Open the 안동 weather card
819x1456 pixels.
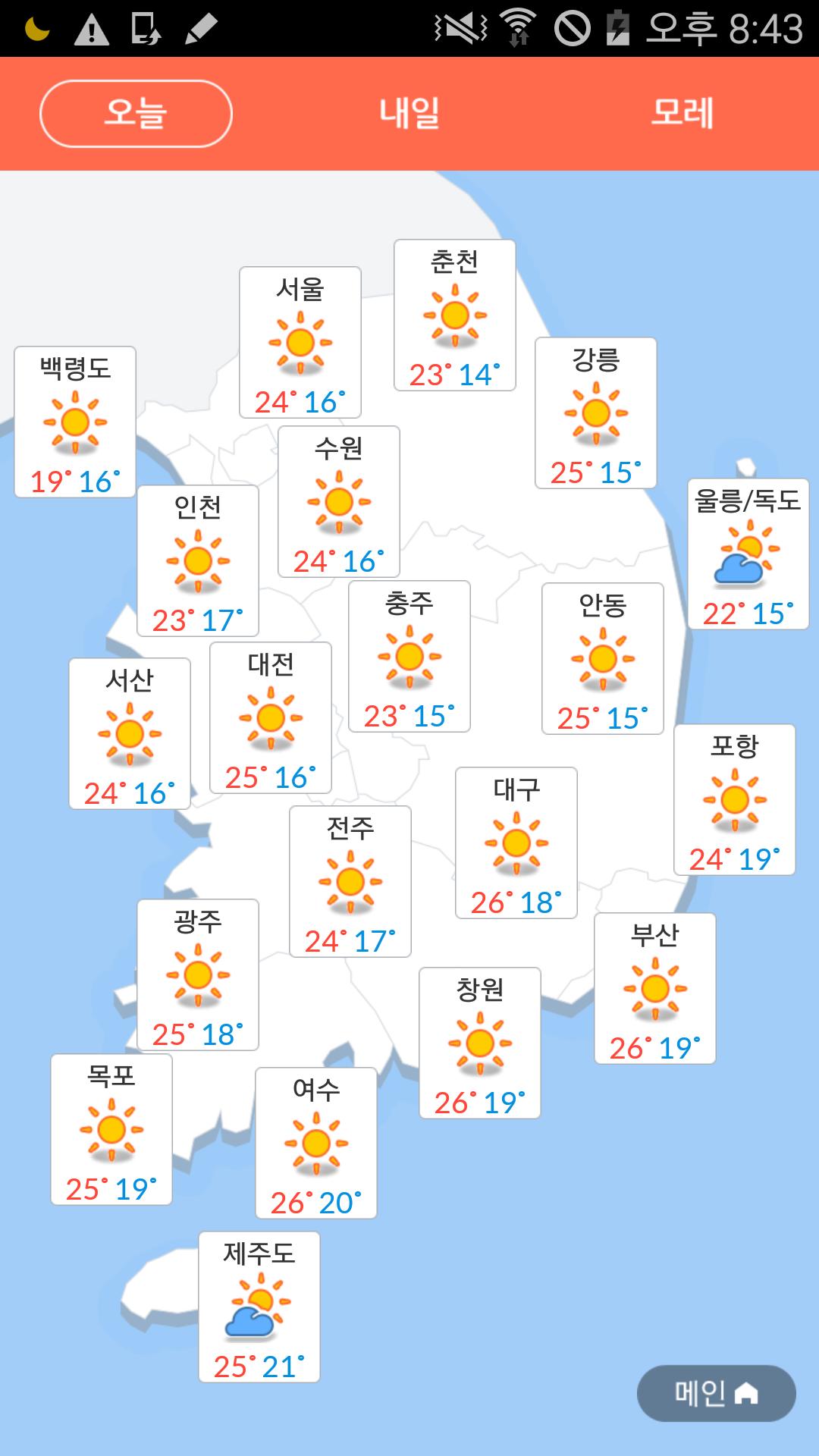click(x=603, y=659)
